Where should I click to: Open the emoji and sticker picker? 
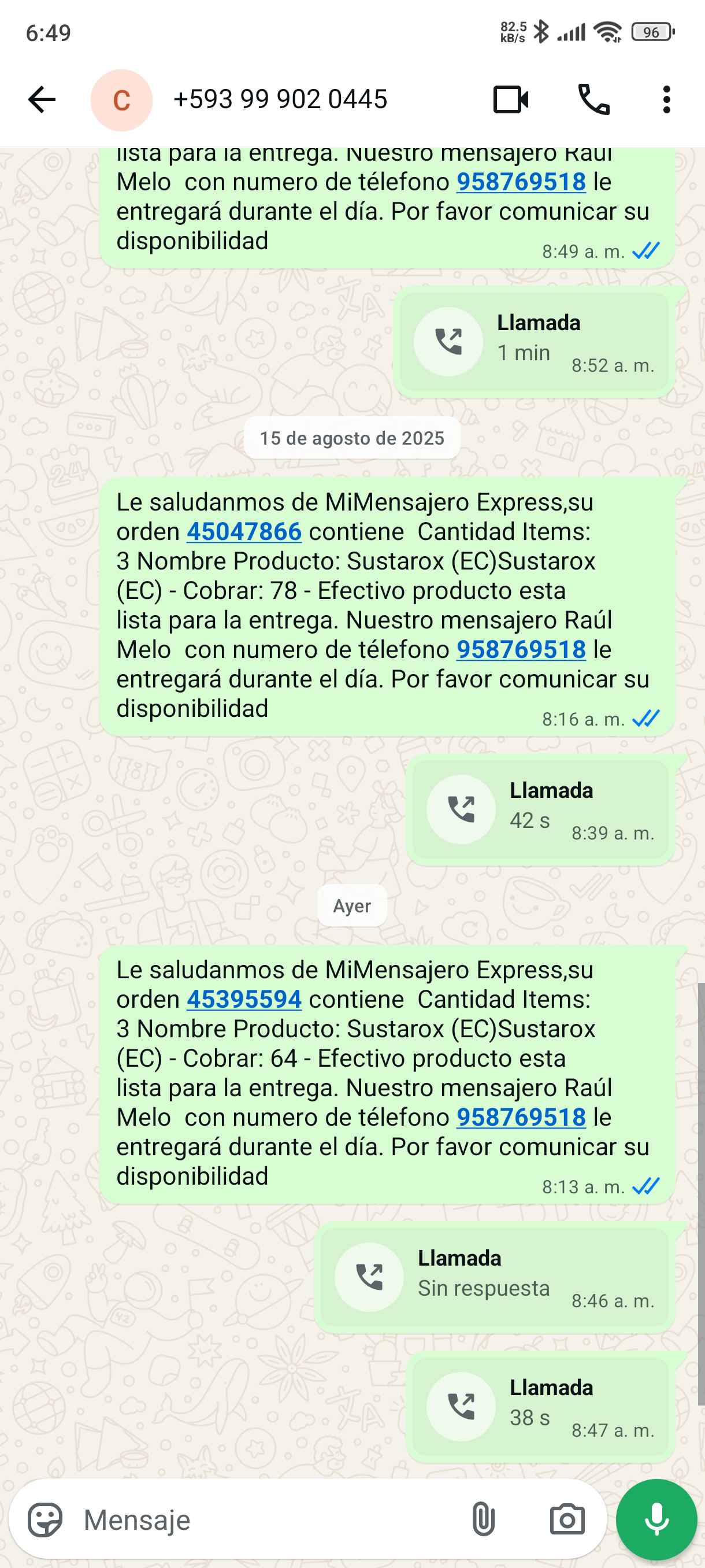click(x=45, y=1520)
